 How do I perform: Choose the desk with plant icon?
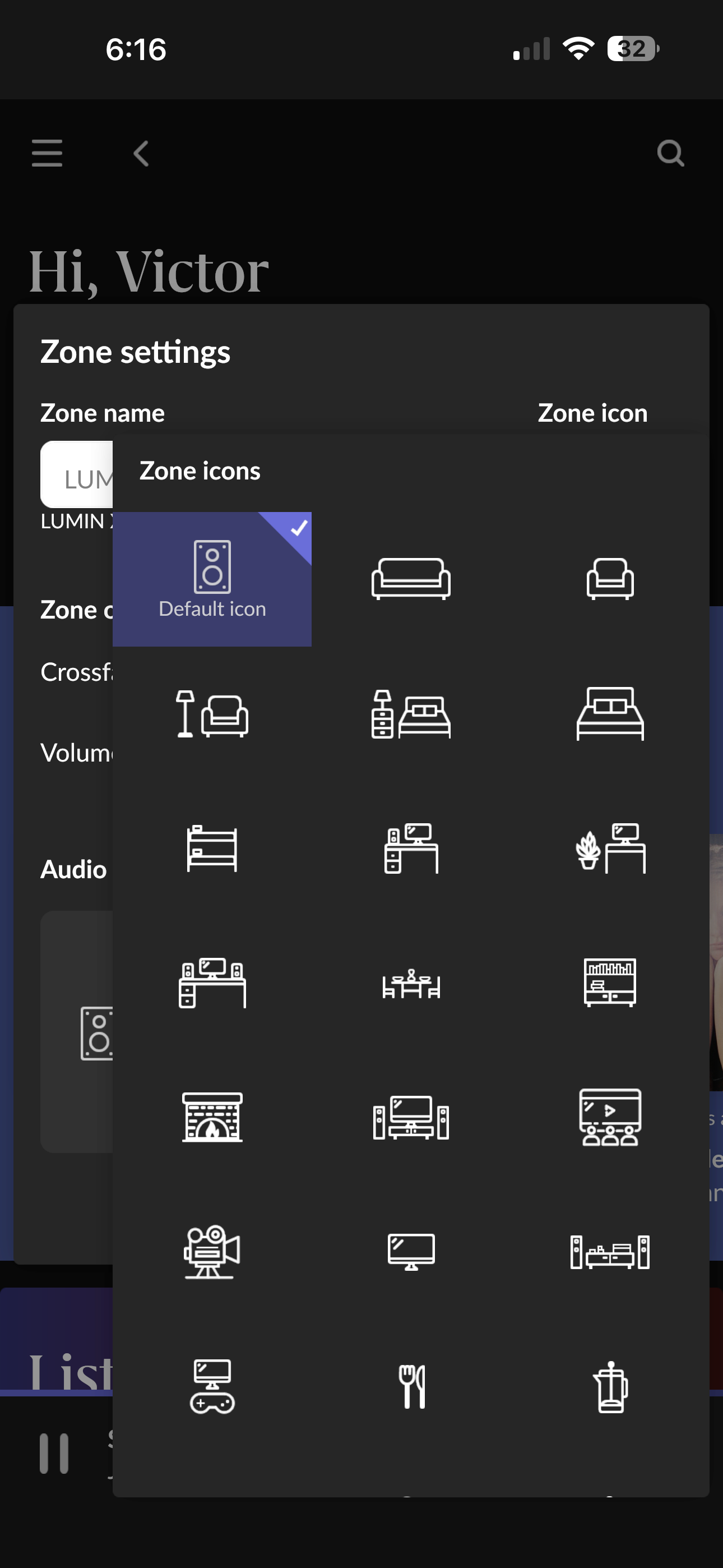coord(610,848)
